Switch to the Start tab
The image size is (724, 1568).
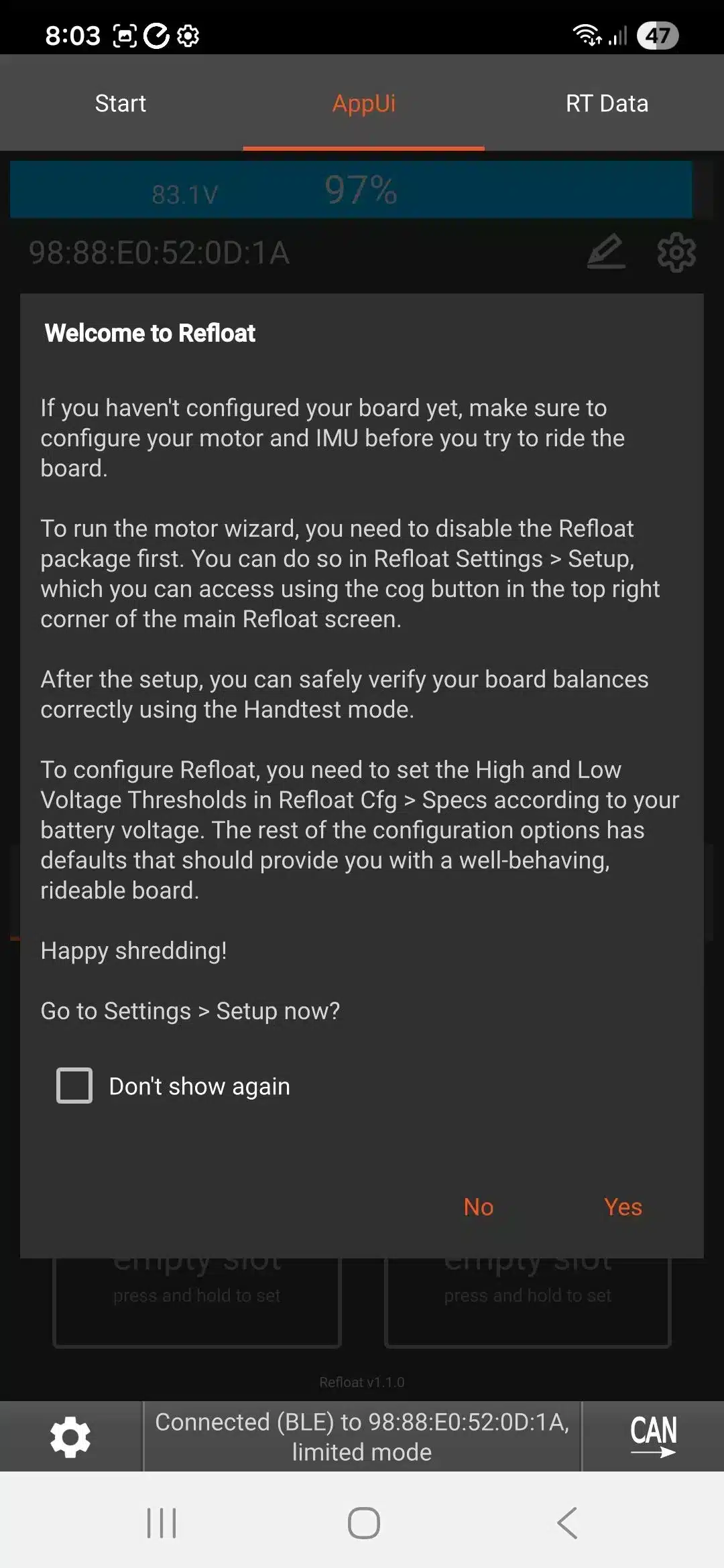click(121, 103)
